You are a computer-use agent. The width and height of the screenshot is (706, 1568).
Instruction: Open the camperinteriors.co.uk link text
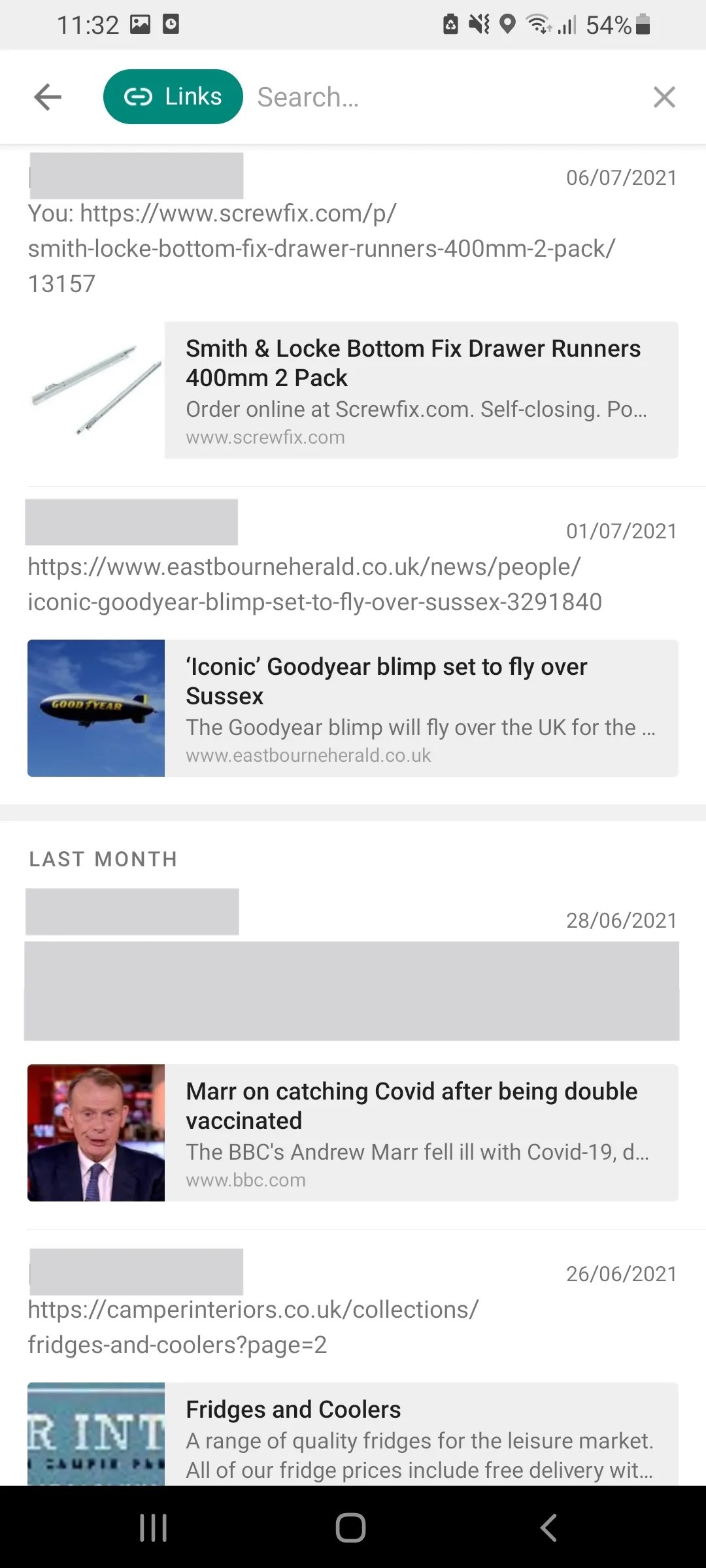pos(253,1327)
